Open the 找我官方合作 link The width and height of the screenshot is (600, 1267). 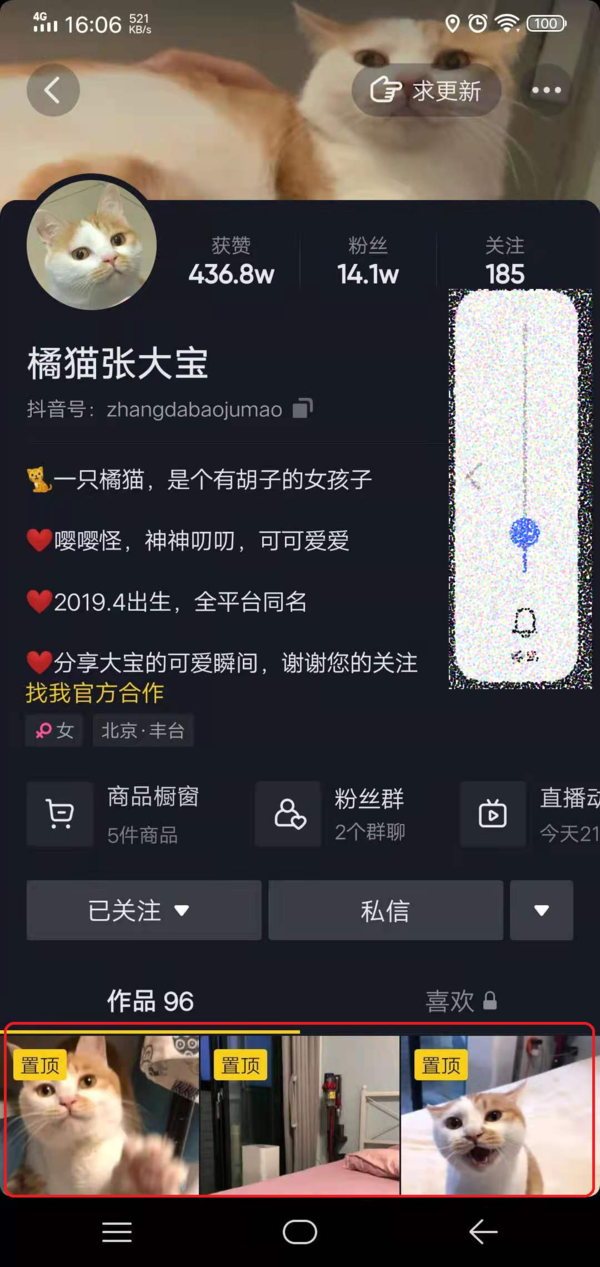coord(94,693)
